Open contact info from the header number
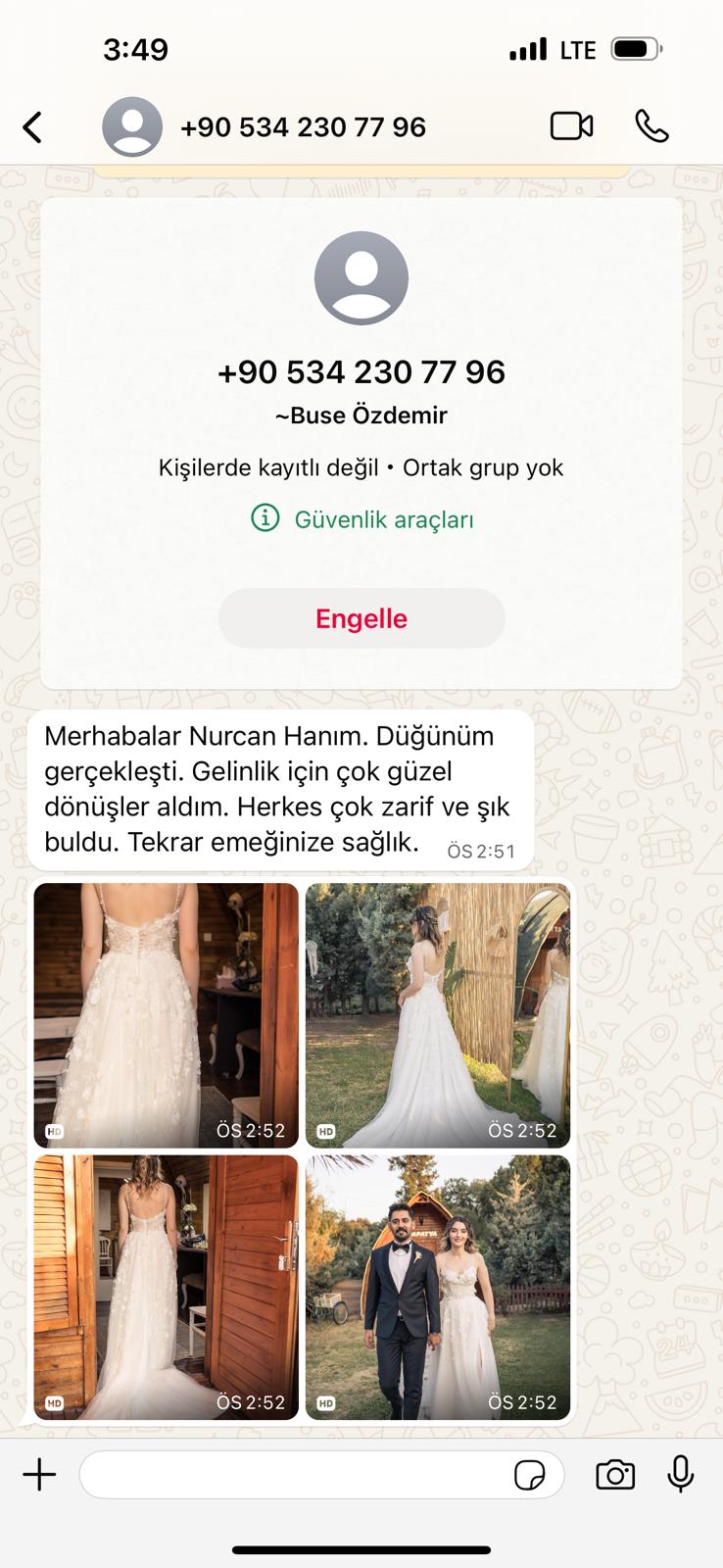 pyautogui.click(x=303, y=127)
